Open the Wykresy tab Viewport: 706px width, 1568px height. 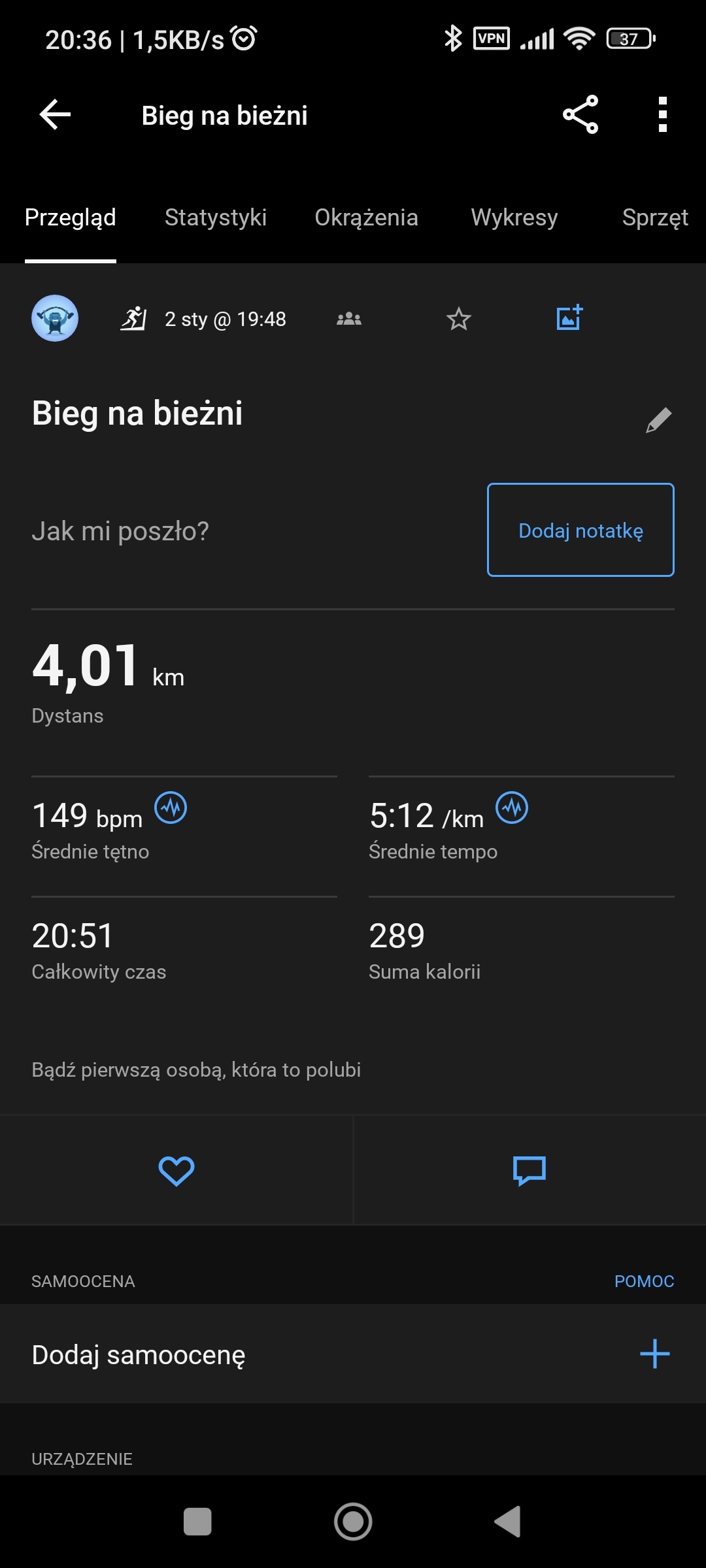pos(514,218)
